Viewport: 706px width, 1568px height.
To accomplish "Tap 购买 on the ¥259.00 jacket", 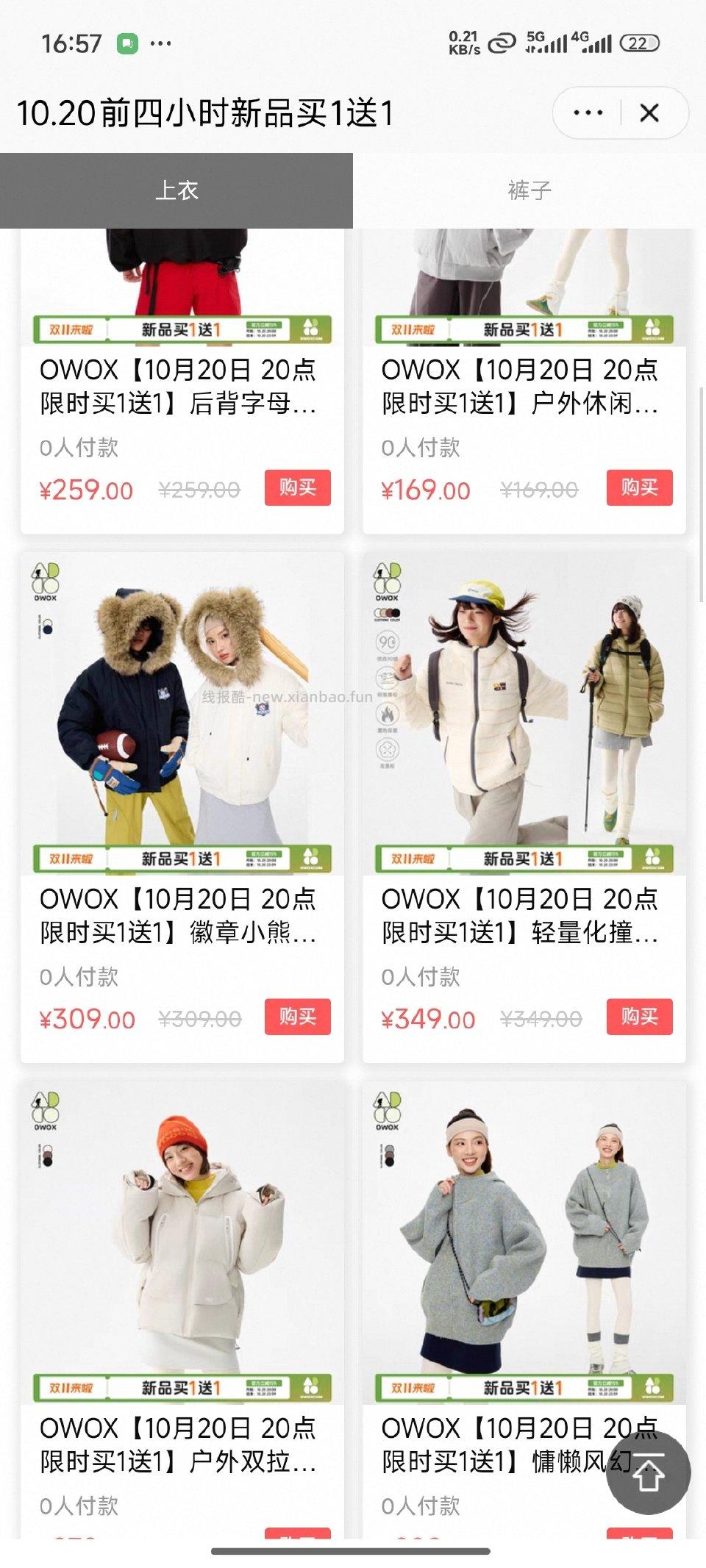I will pos(297,487).
